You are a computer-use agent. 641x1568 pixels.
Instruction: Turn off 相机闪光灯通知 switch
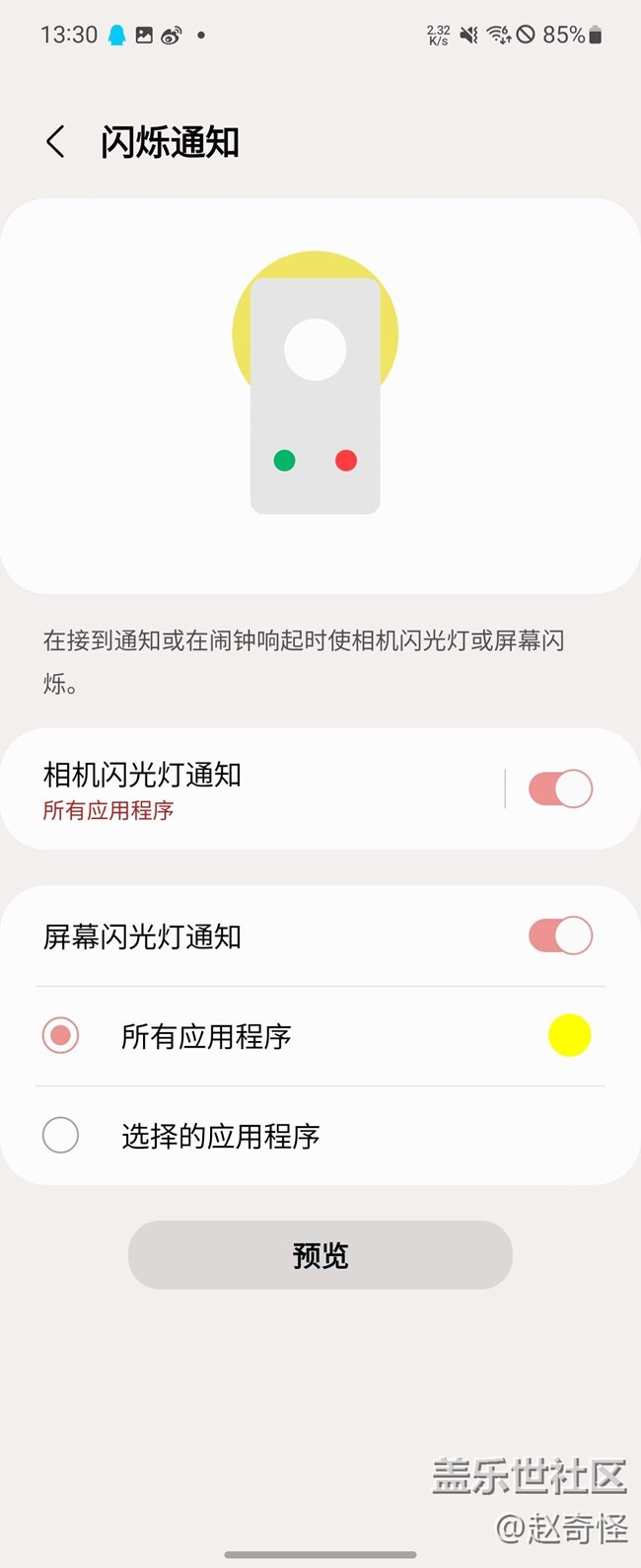point(560,789)
